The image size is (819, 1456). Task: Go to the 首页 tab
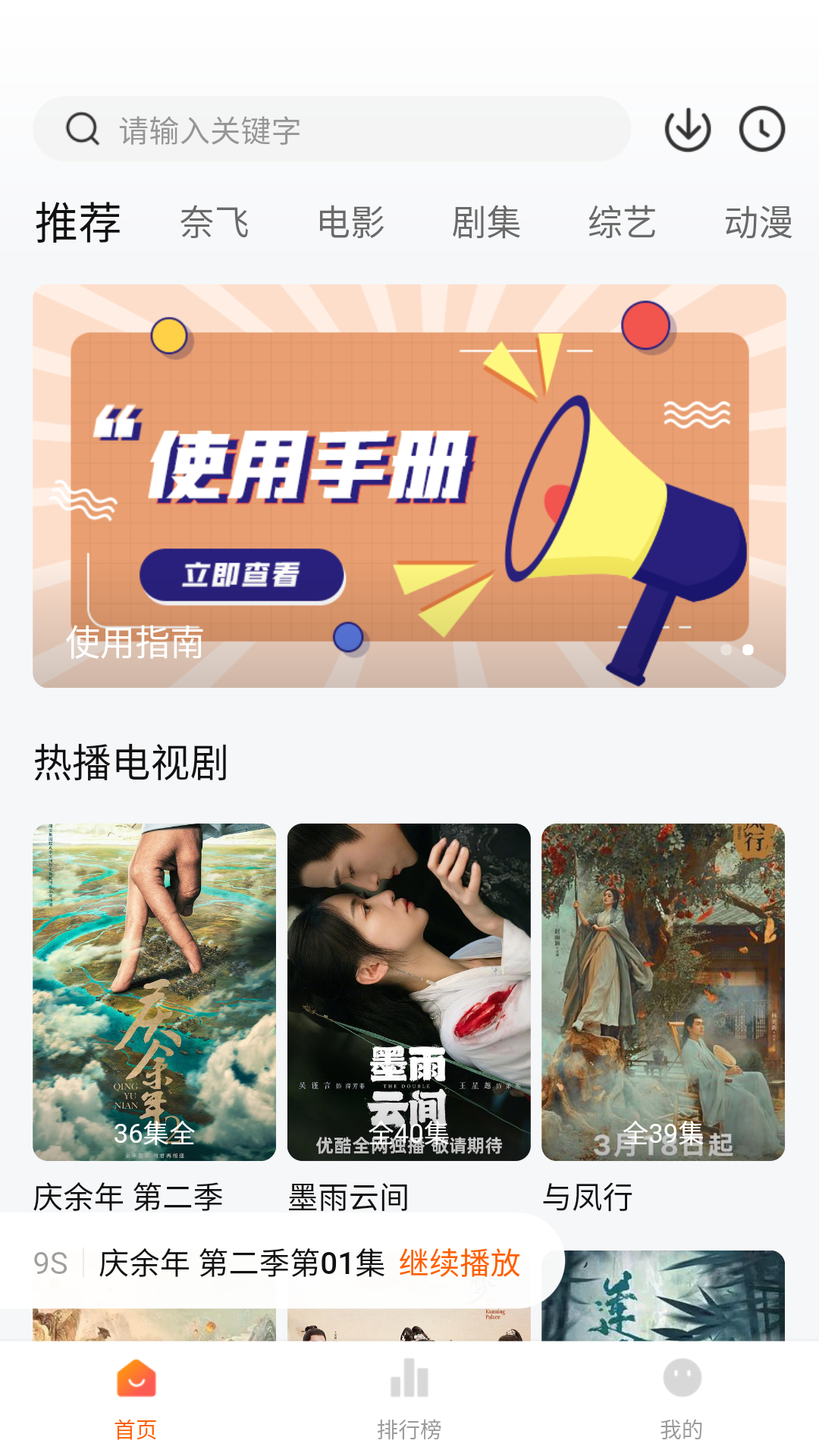click(136, 1398)
